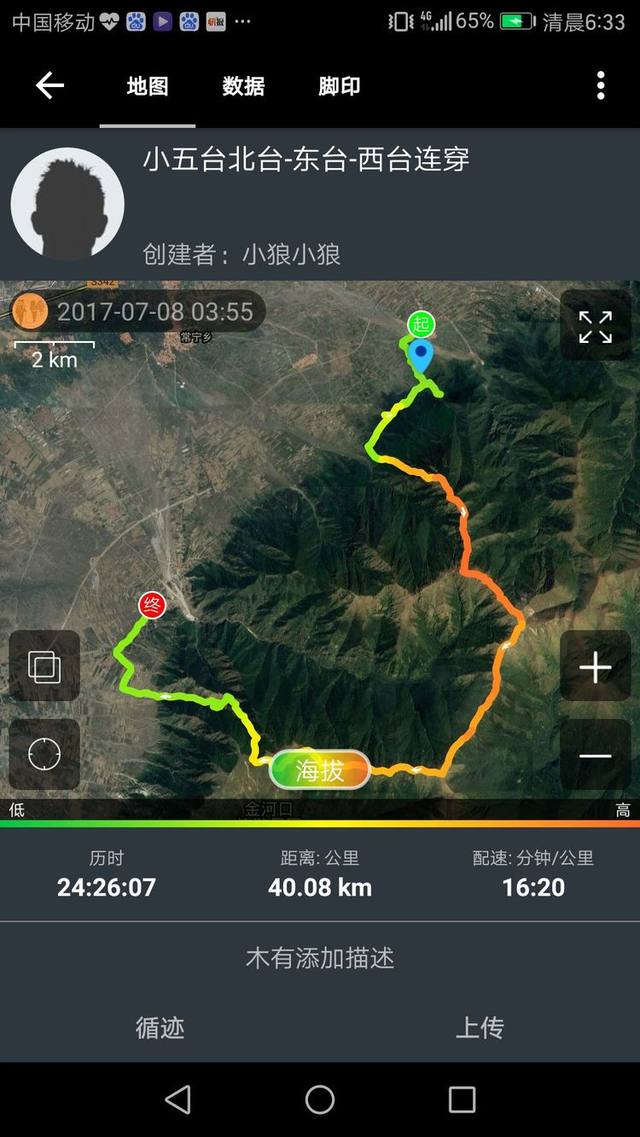Viewport: 640px width, 1137px height.
Task: Expand the map to fullscreen
Action: click(x=596, y=326)
